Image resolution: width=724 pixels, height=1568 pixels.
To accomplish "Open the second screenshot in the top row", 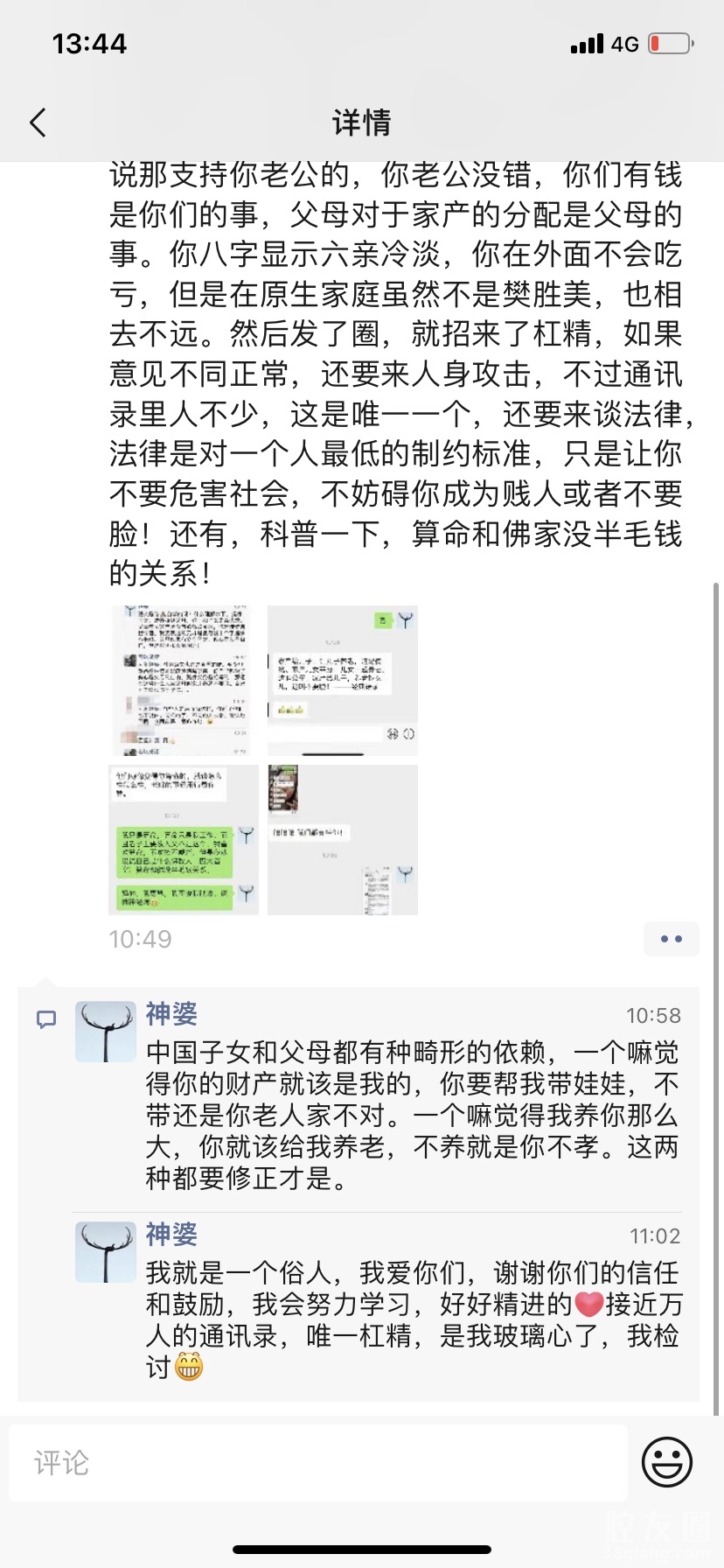I will click(x=342, y=680).
